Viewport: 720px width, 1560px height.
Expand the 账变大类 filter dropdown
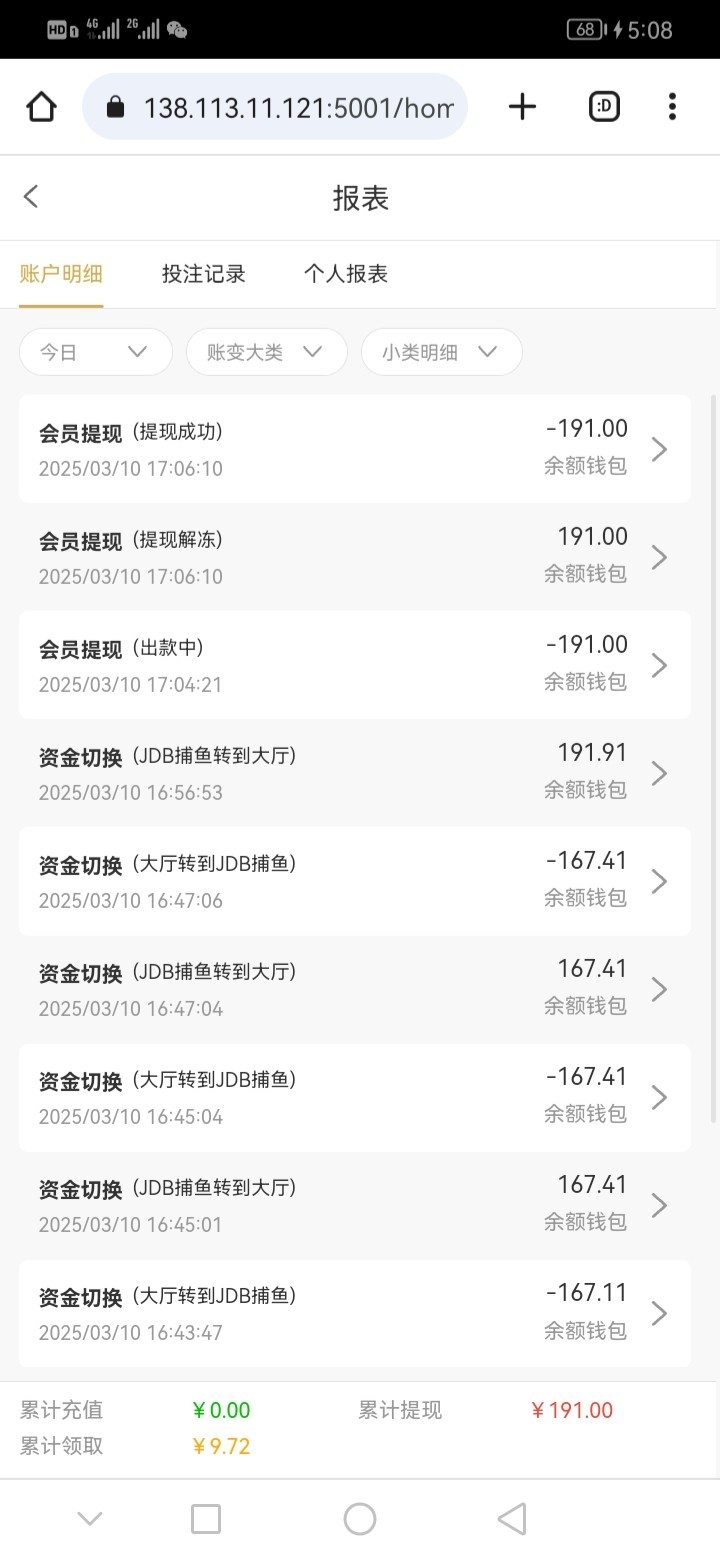[267, 352]
